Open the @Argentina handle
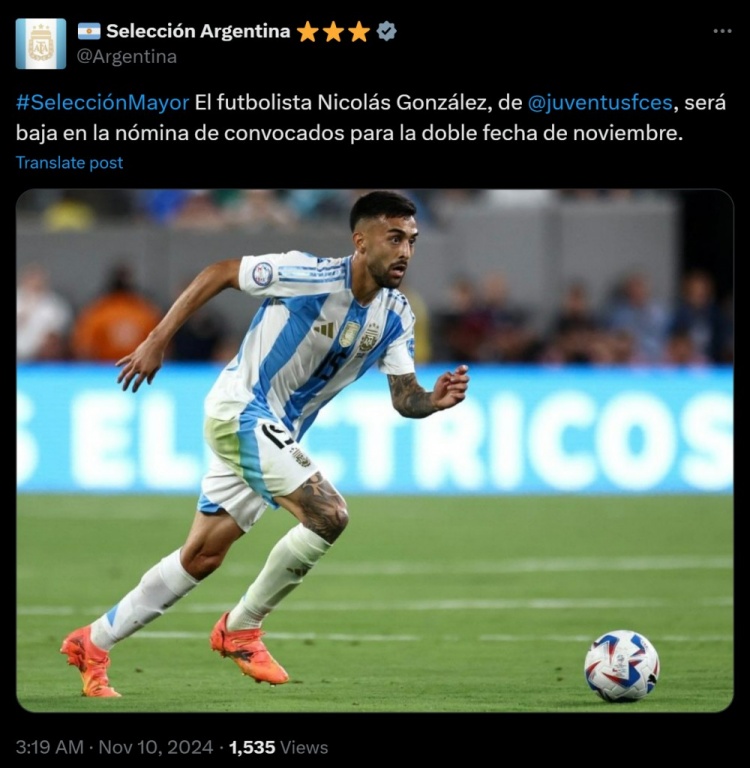This screenshot has height=768, width=750. coord(127,57)
